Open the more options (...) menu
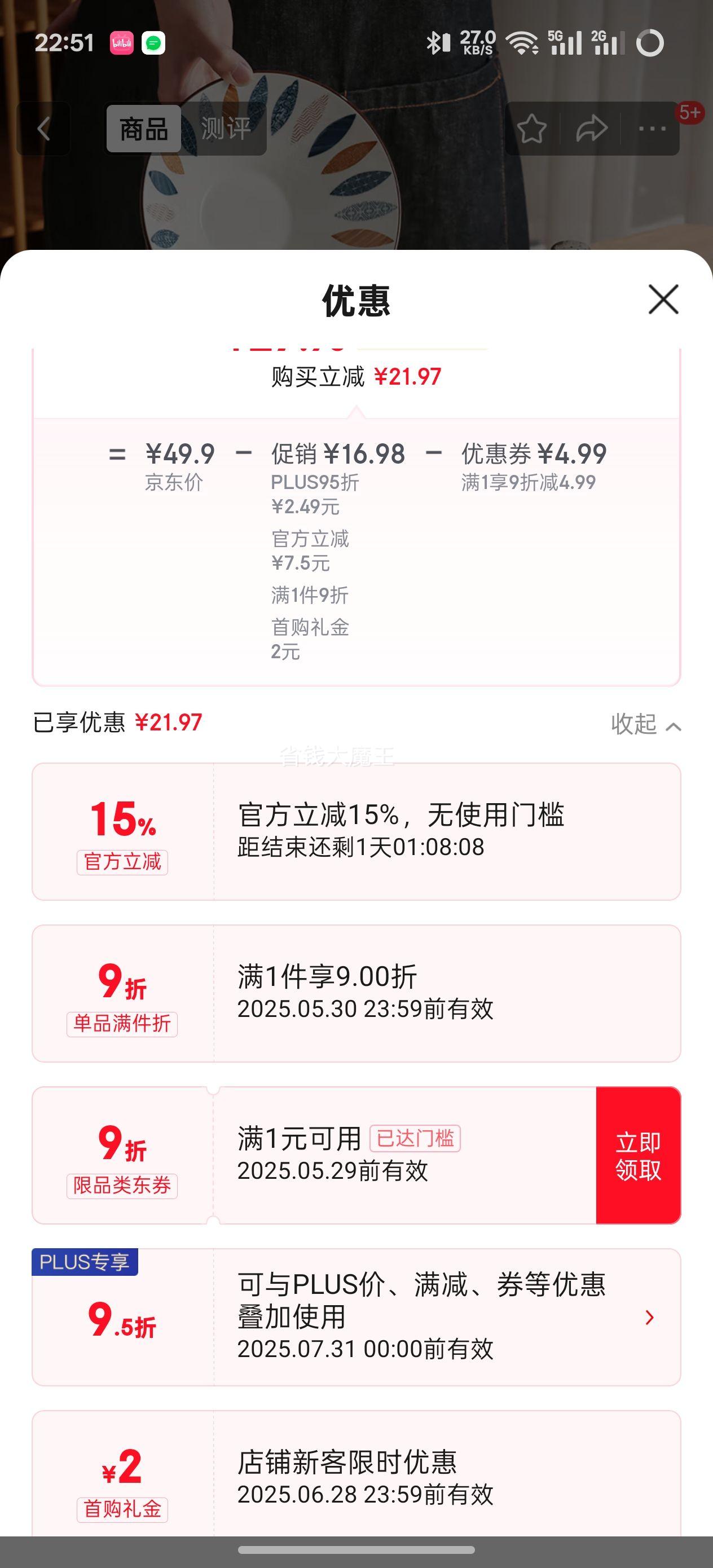The height and width of the screenshot is (1568, 713). click(653, 129)
